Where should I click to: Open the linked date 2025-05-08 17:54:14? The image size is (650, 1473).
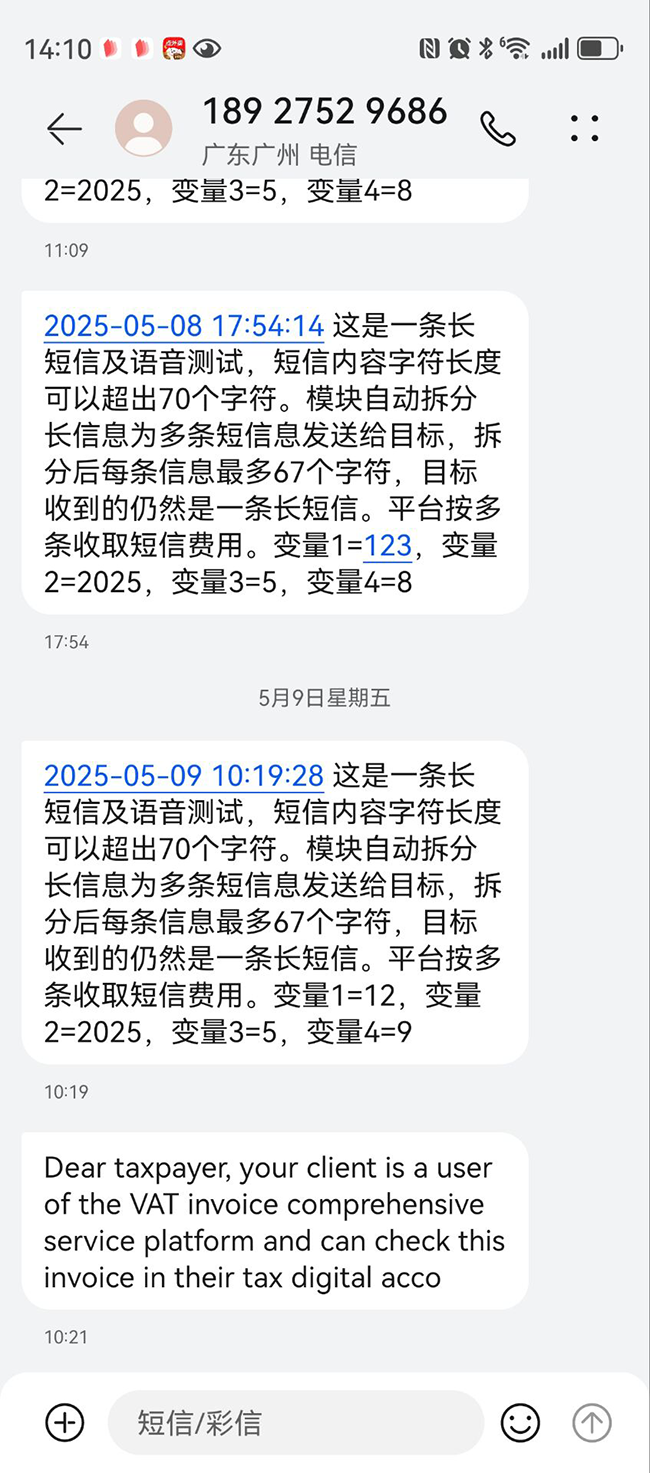pos(184,326)
